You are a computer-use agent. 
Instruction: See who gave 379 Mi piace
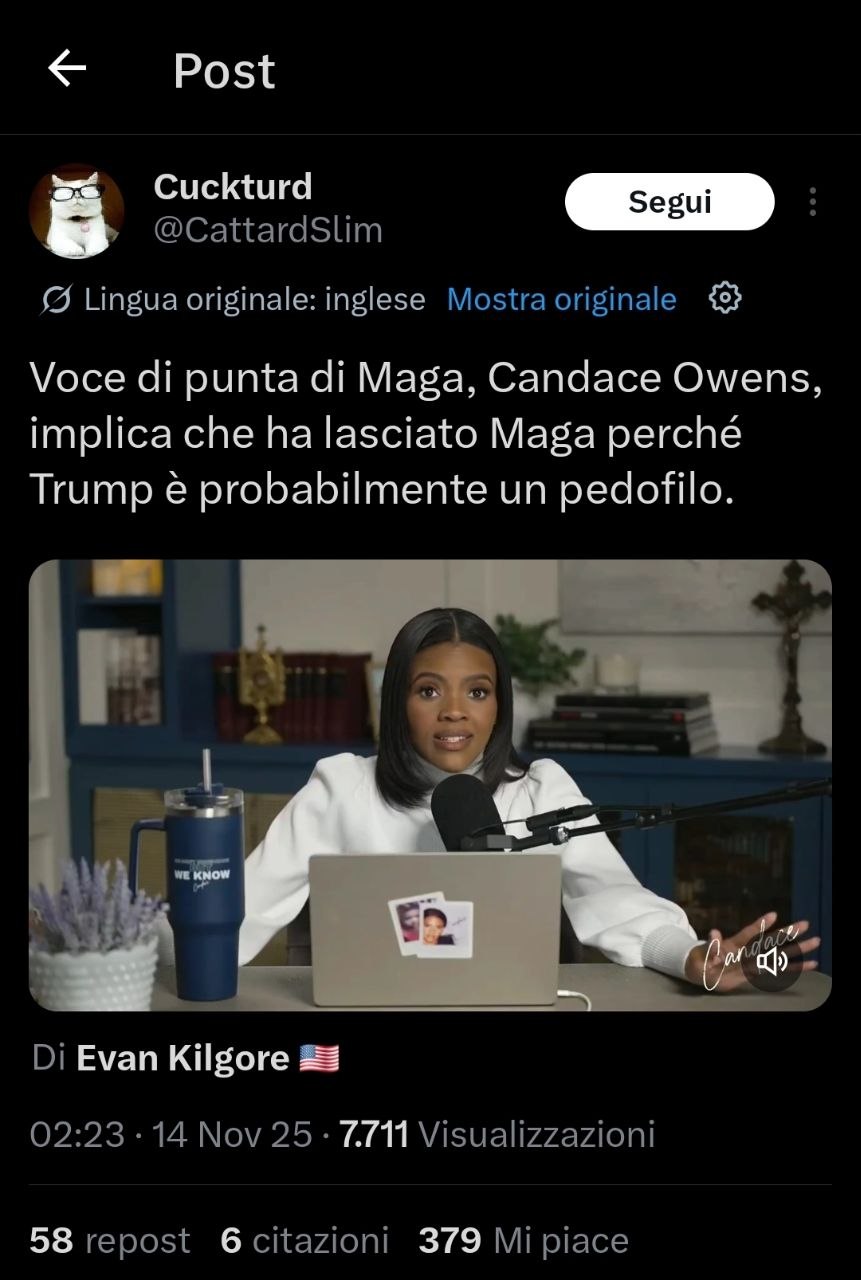pyautogui.click(x=523, y=1241)
